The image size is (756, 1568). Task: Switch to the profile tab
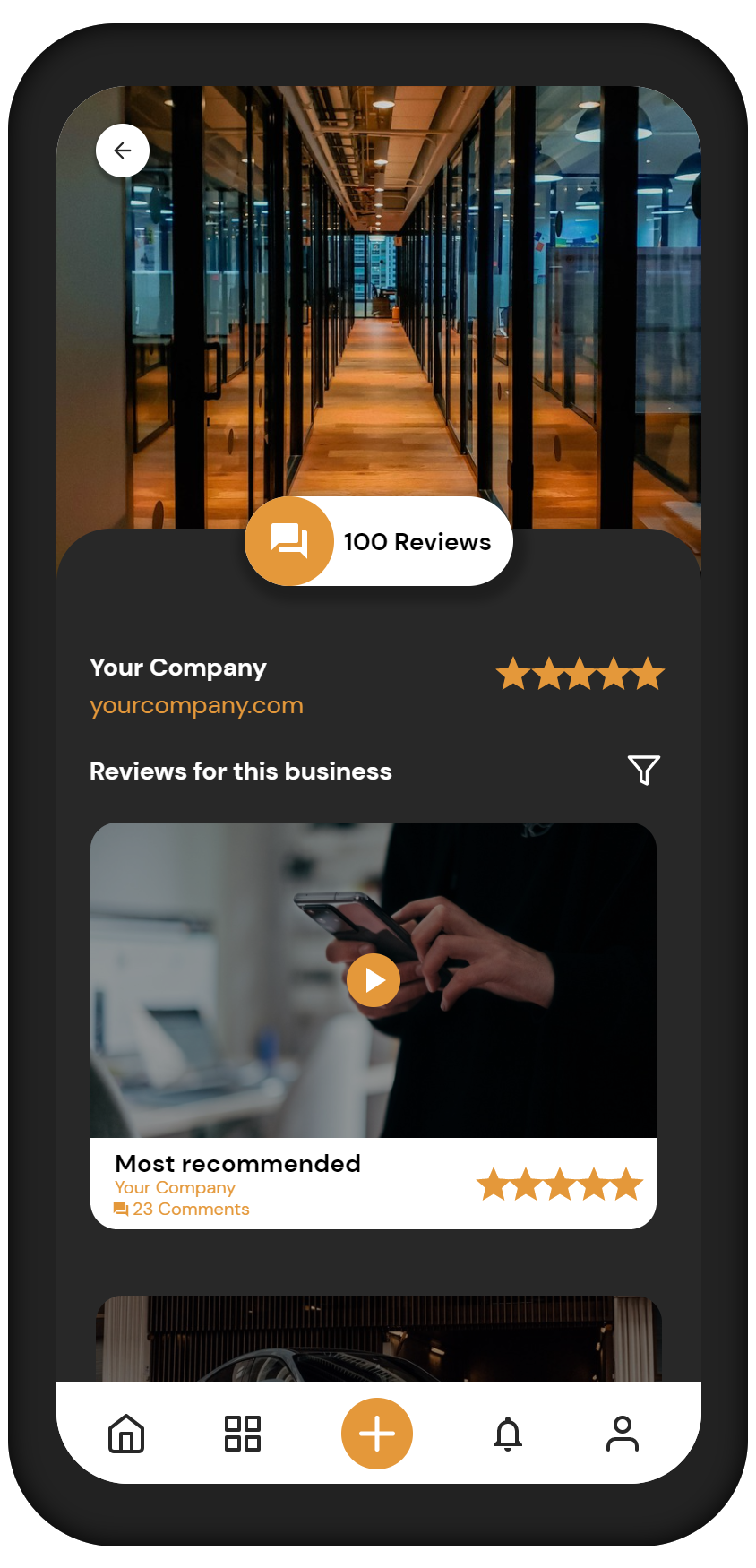[x=623, y=1434]
